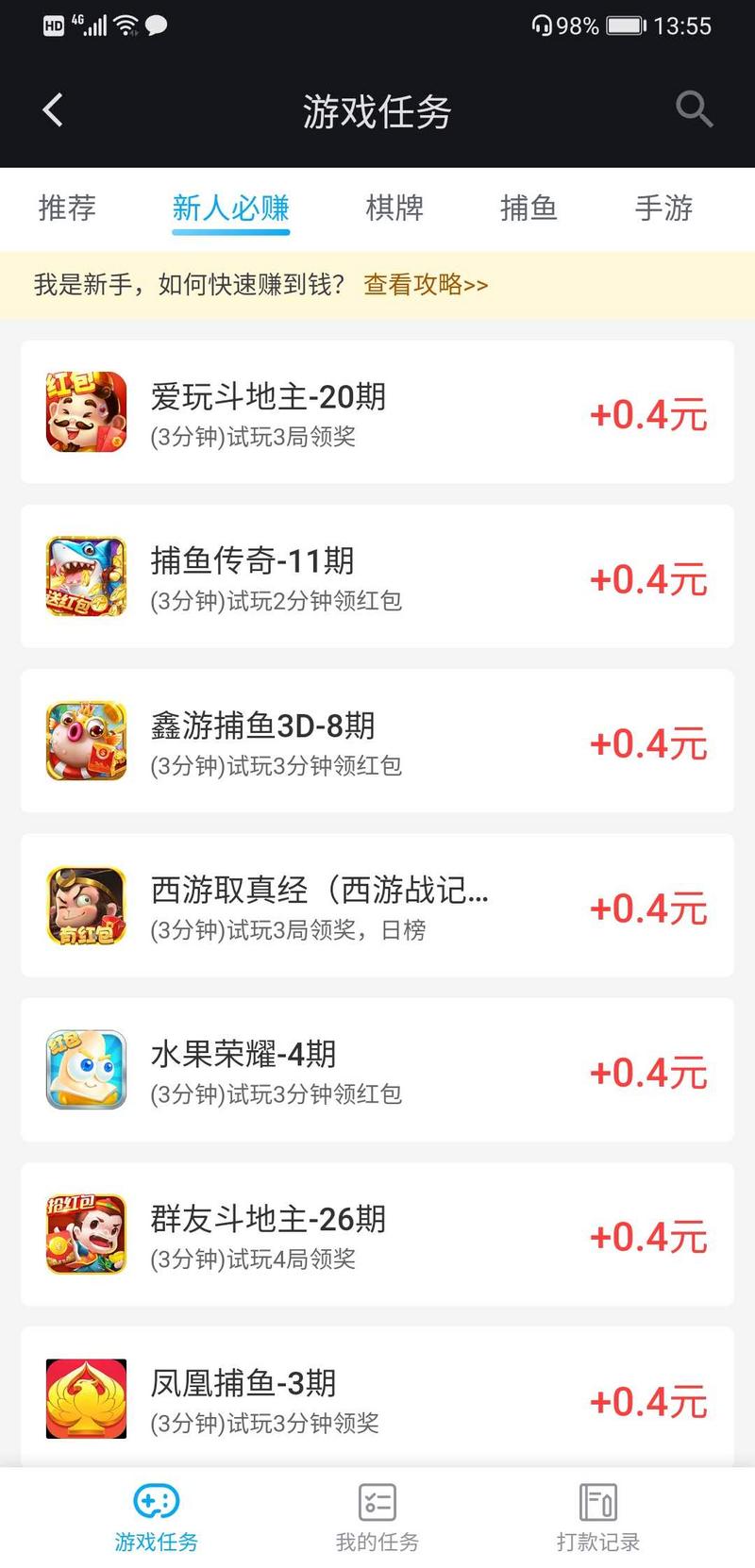Open 我的任务 checklist icon in bottom bar
This screenshot has height=1568, width=755.
377,1500
